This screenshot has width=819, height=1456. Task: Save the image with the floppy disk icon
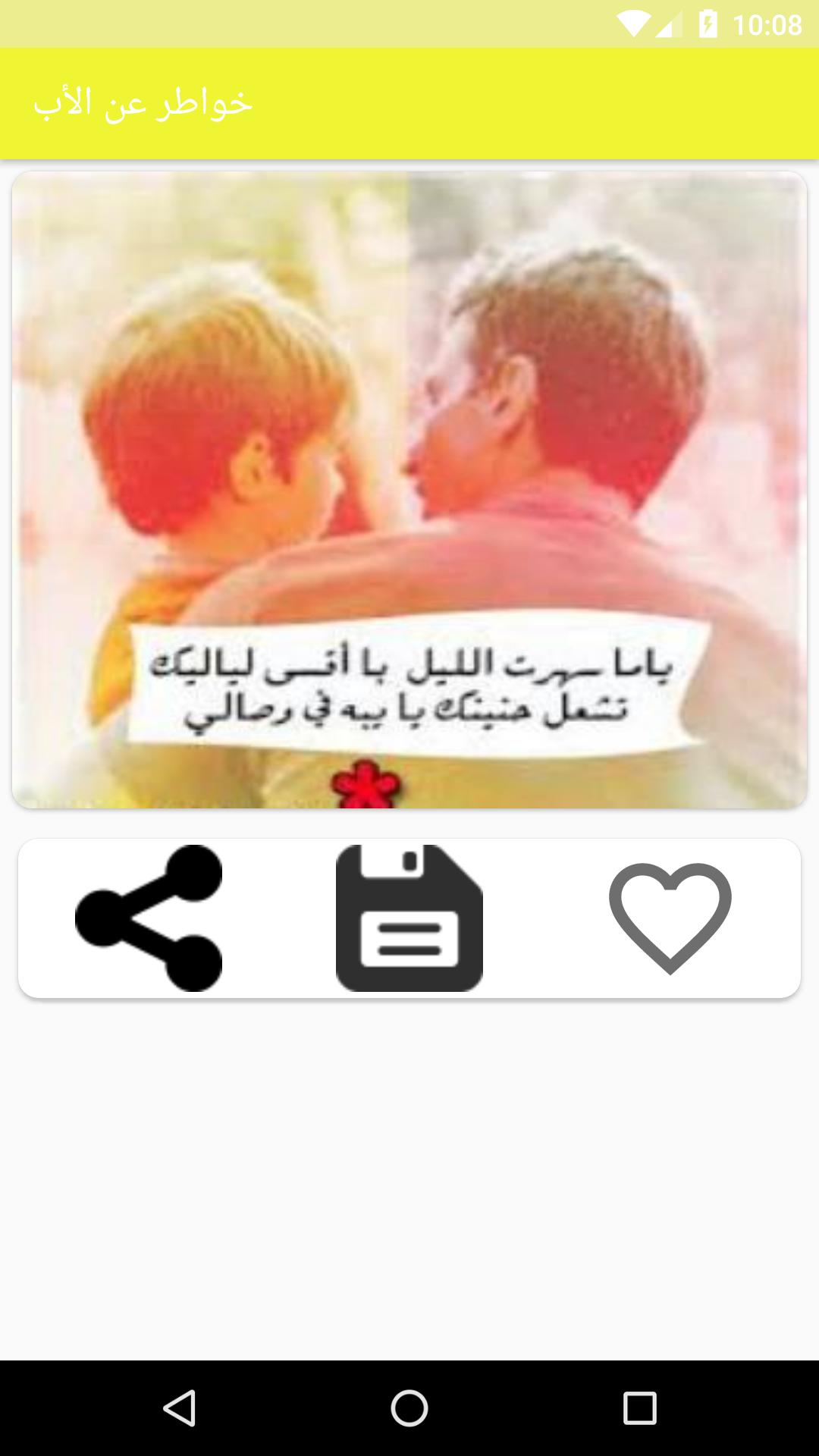click(x=409, y=918)
